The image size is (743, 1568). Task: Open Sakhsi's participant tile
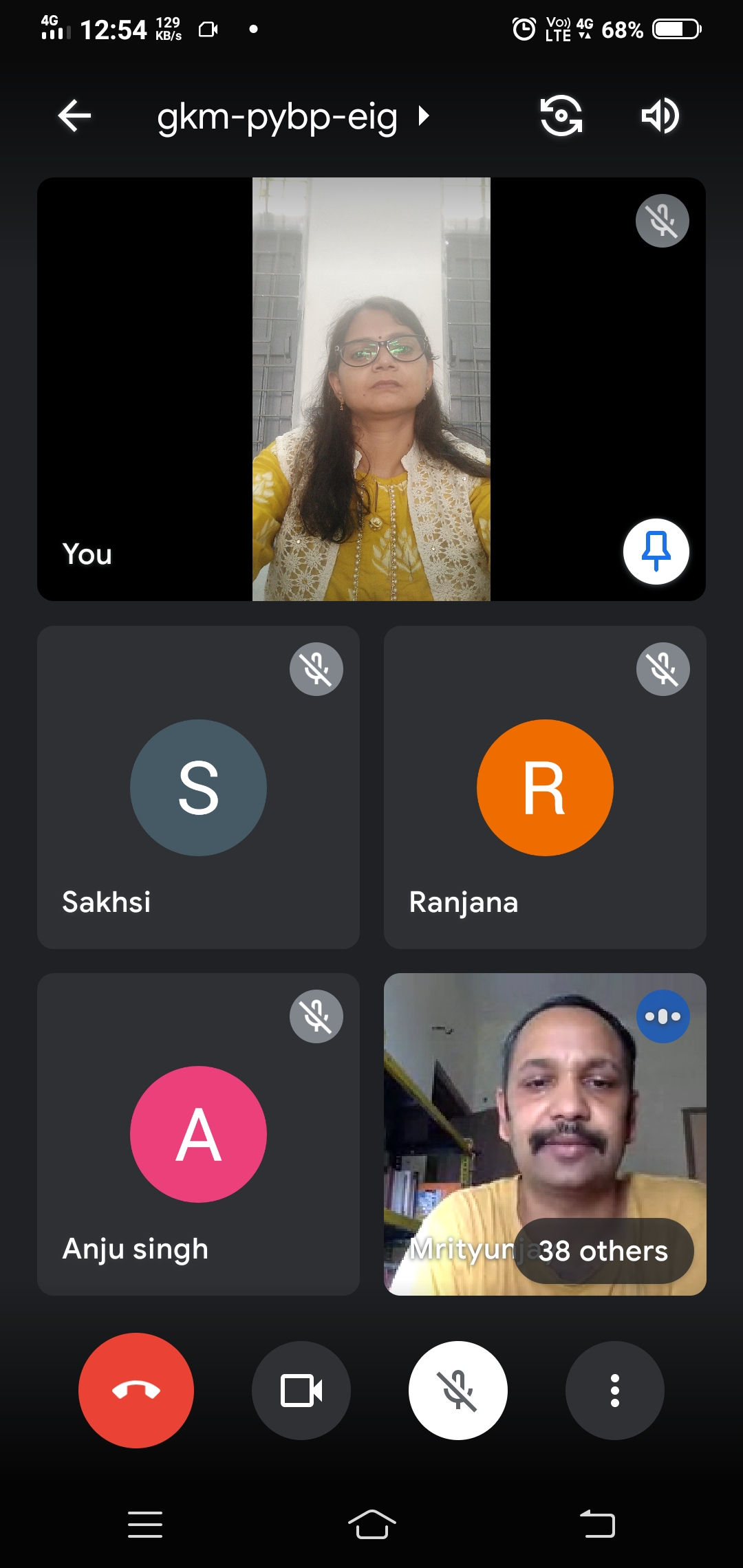click(x=198, y=787)
